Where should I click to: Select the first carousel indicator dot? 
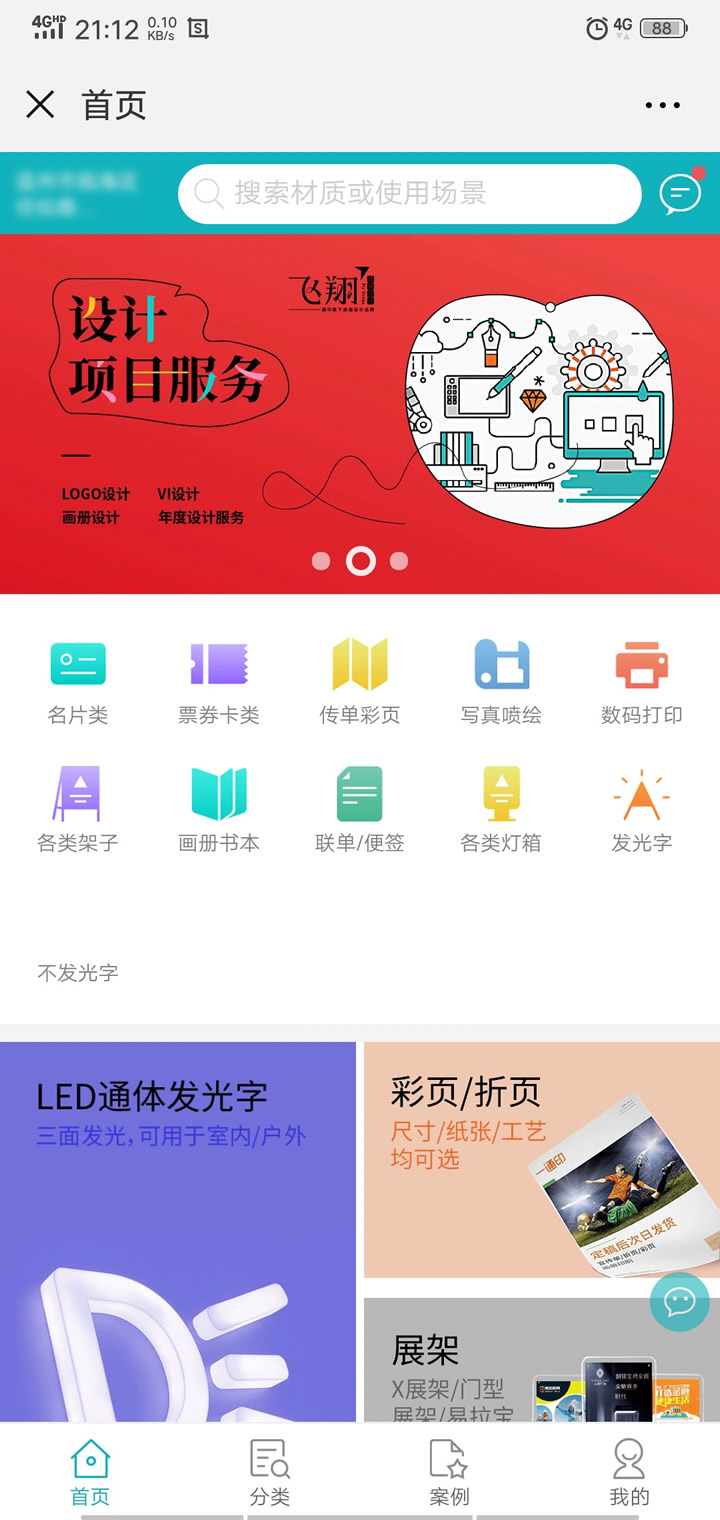pos(320,561)
